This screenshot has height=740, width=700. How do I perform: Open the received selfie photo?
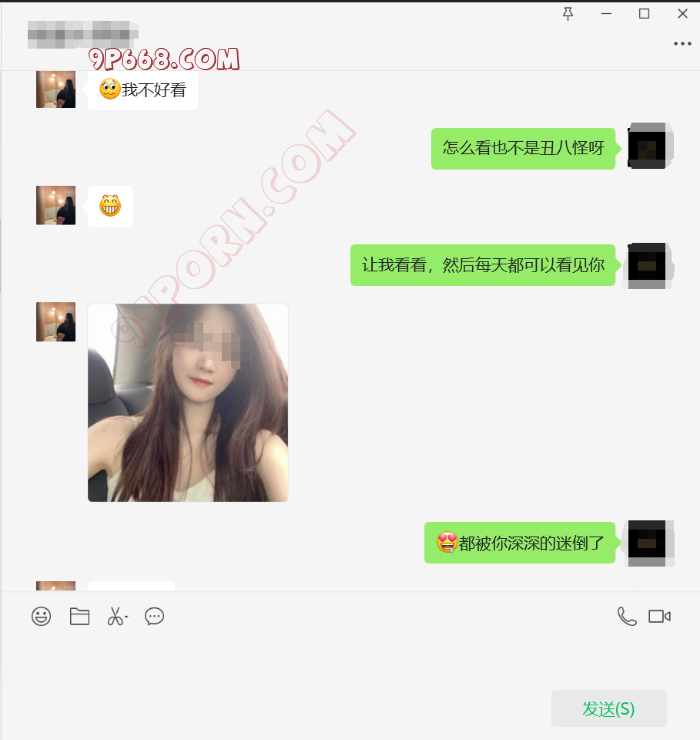tap(188, 402)
